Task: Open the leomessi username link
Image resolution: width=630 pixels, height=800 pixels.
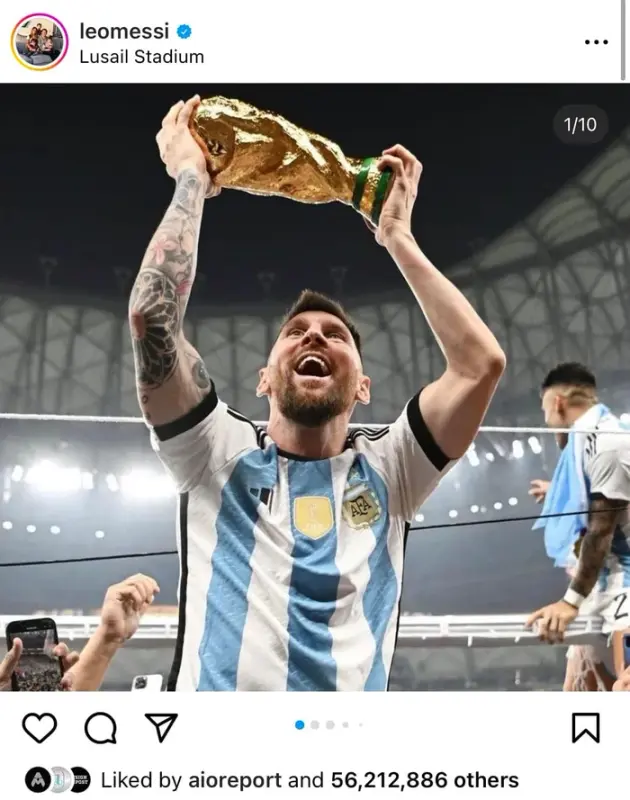Action: (x=124, y=30)
